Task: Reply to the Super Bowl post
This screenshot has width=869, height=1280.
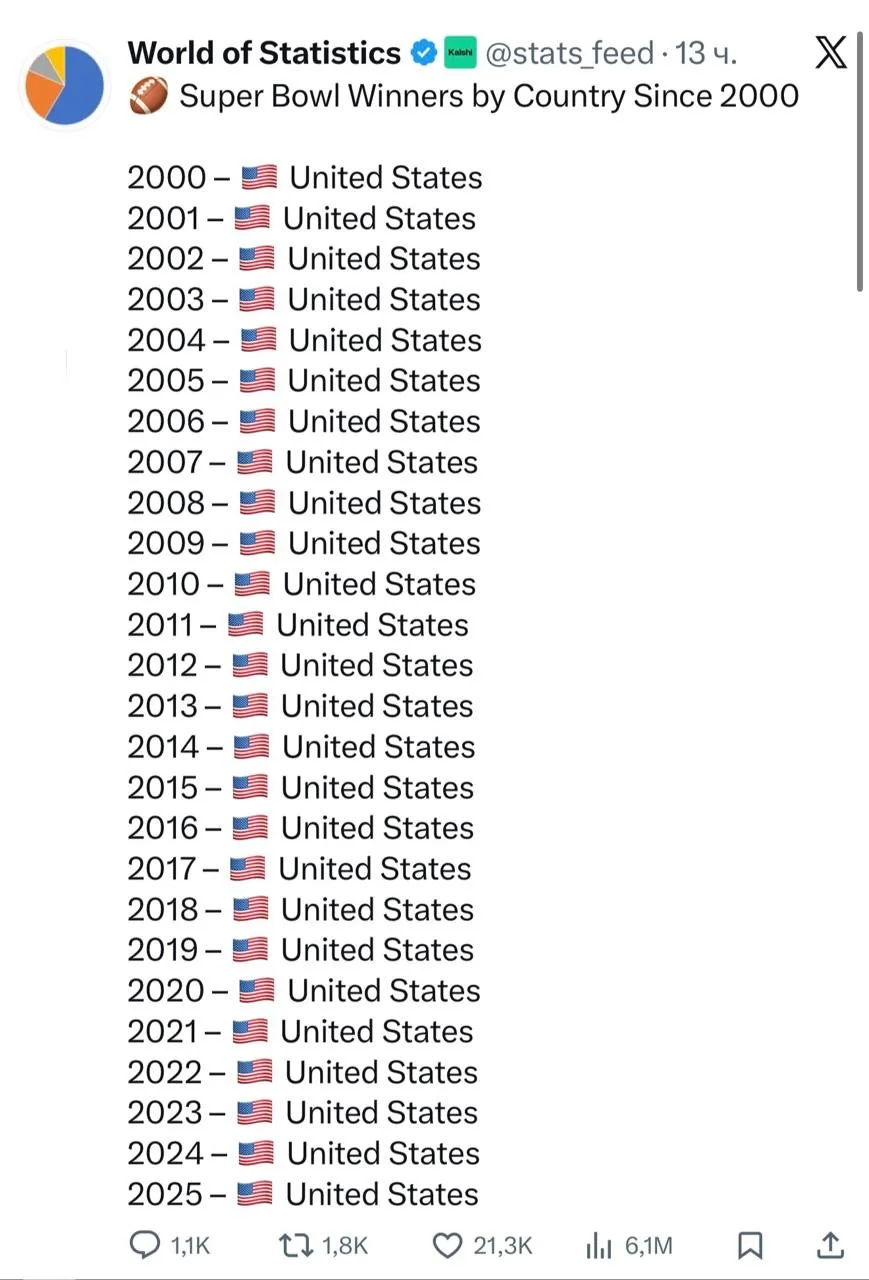Action: pyautogui.click(x=147, y=1244)
